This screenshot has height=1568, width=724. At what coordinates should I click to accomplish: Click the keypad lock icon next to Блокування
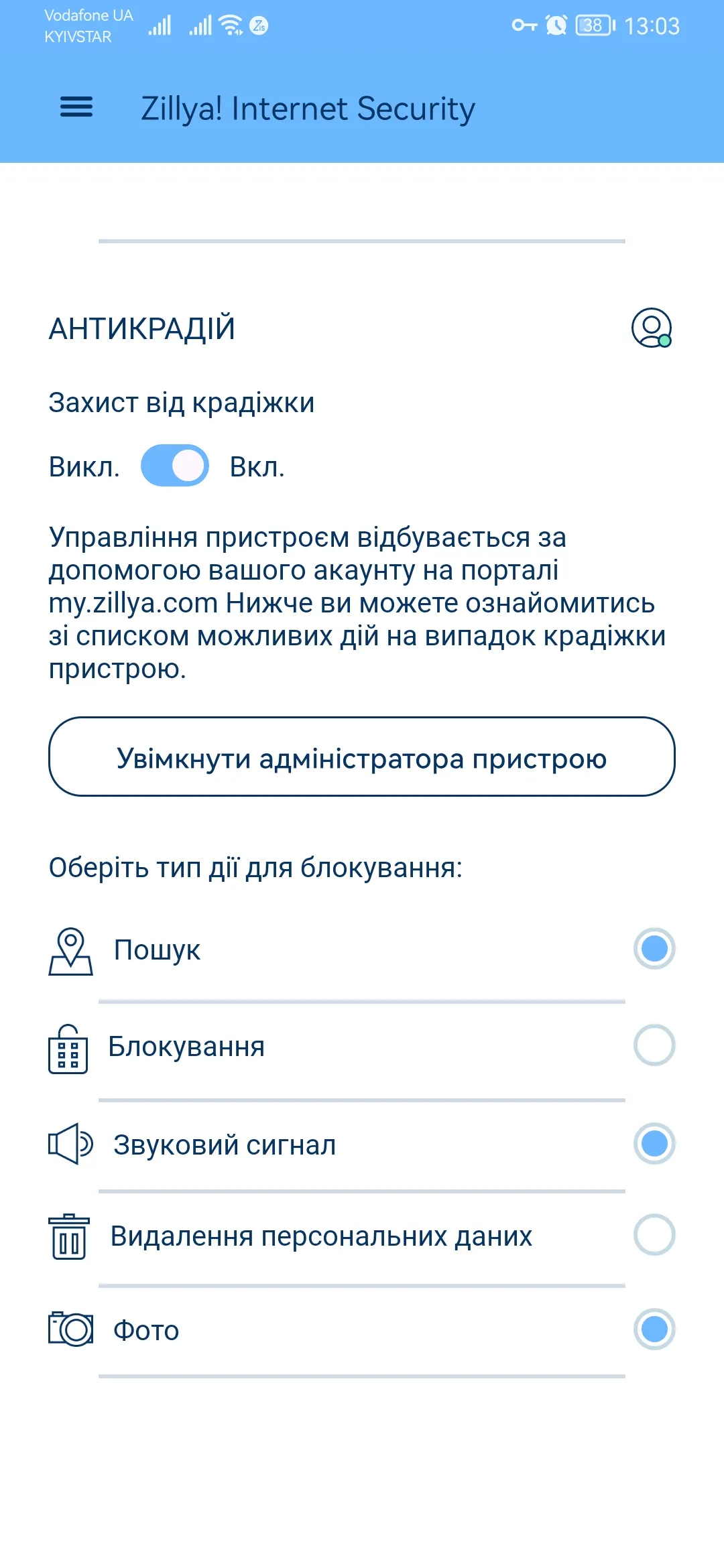pyautogui.click(x=69, y=1046)
